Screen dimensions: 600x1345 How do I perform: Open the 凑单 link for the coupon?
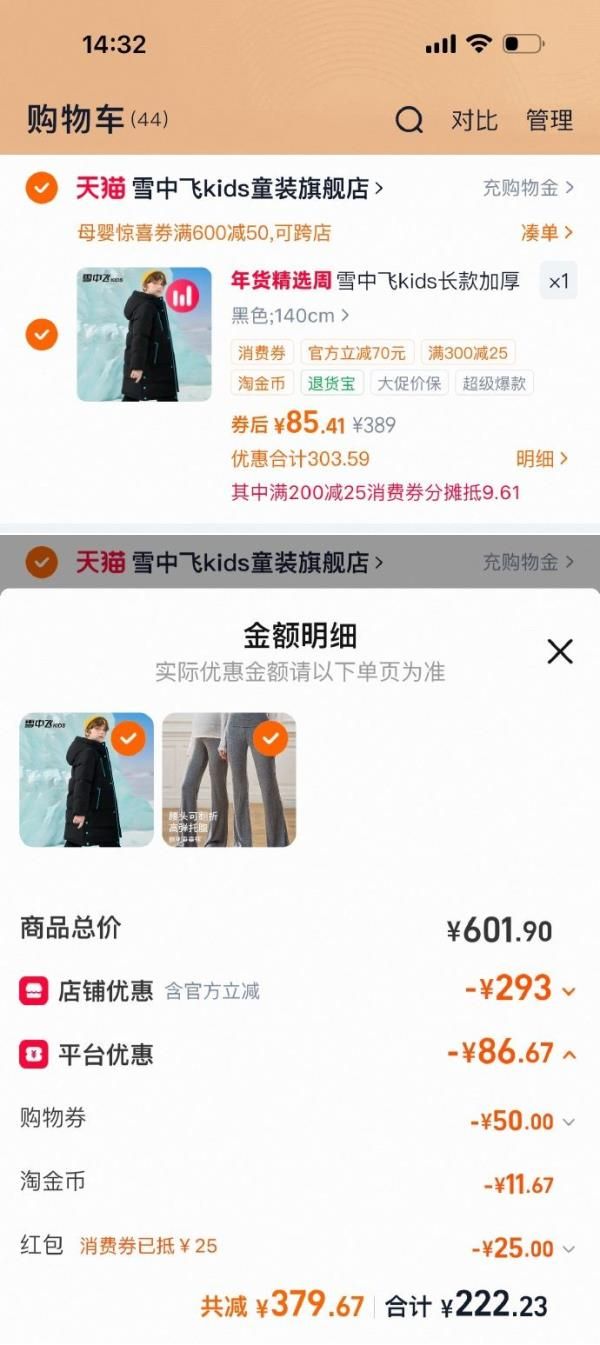(x=547, y=233)
